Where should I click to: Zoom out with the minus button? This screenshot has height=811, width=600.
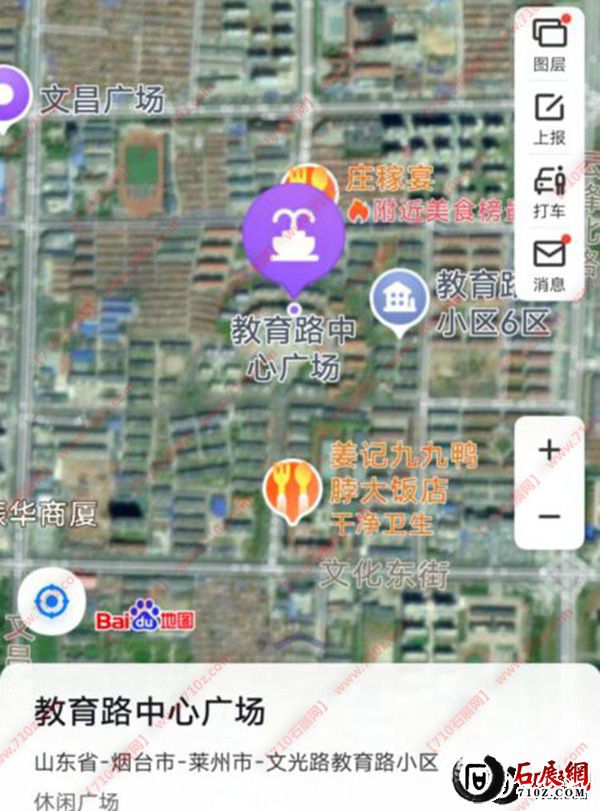(549, 516)
